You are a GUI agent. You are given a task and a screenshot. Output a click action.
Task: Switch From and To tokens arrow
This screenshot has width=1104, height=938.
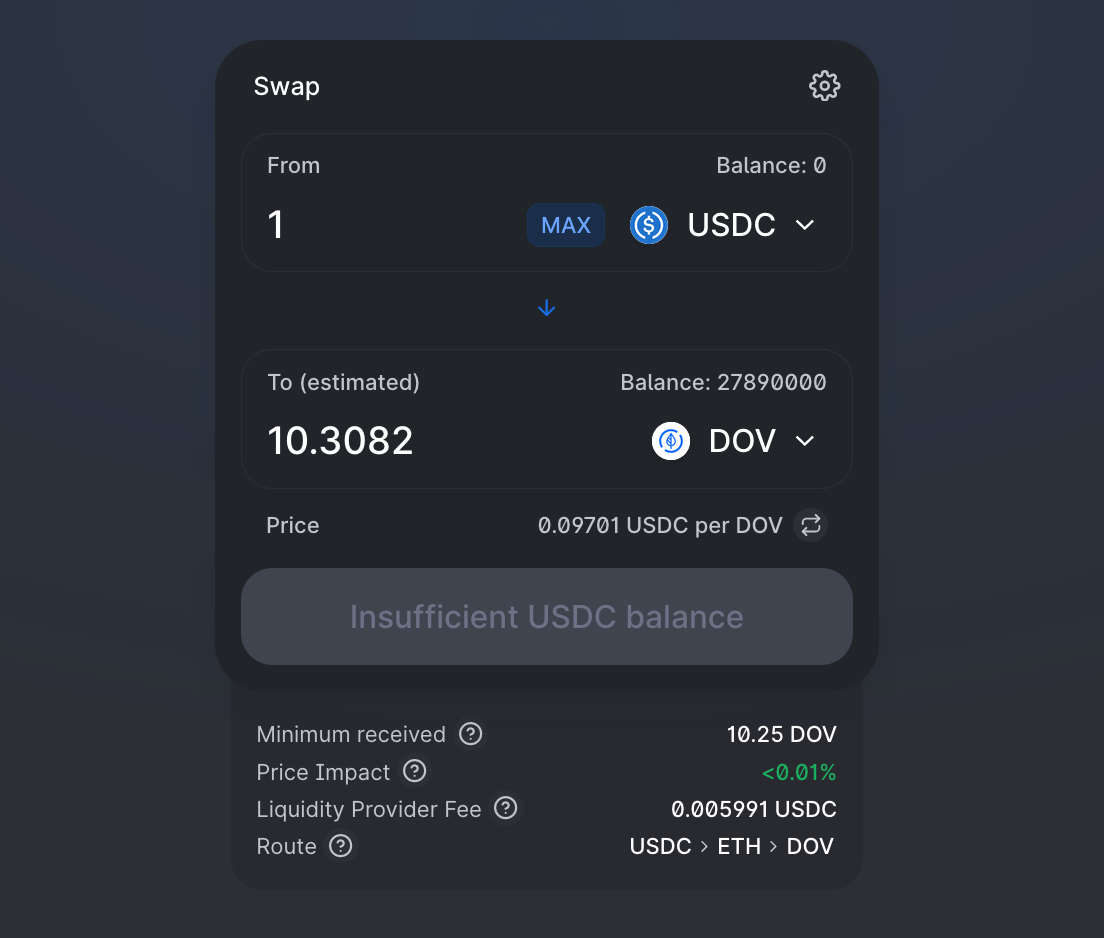[x=546, y=308]
